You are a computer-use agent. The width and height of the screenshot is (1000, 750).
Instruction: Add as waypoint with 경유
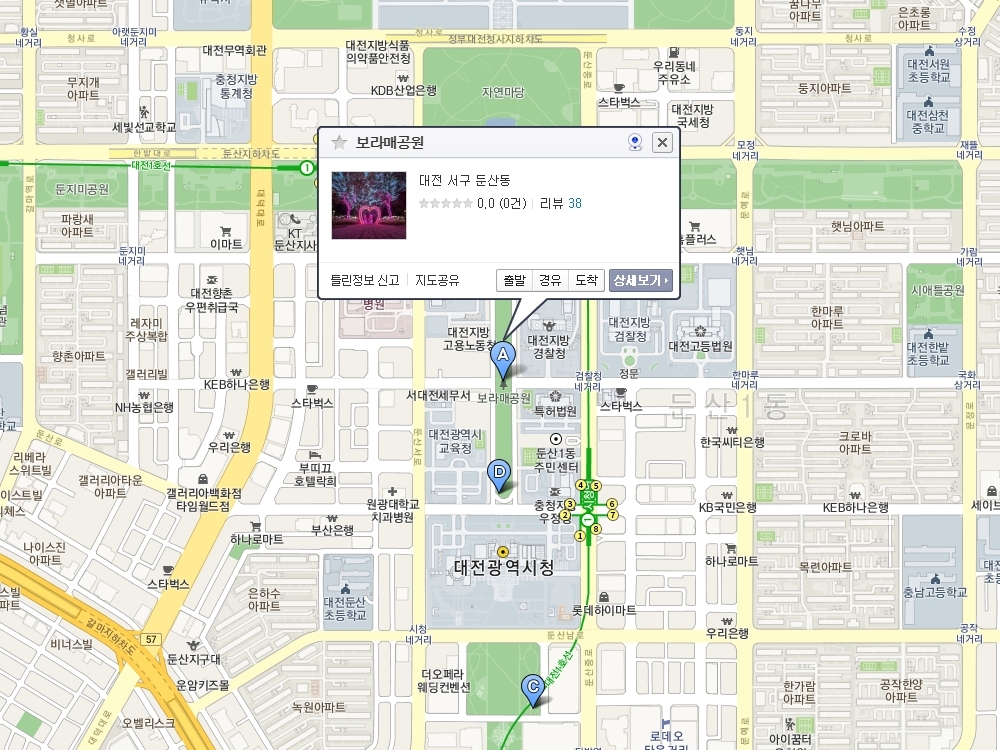click(550, 280)
